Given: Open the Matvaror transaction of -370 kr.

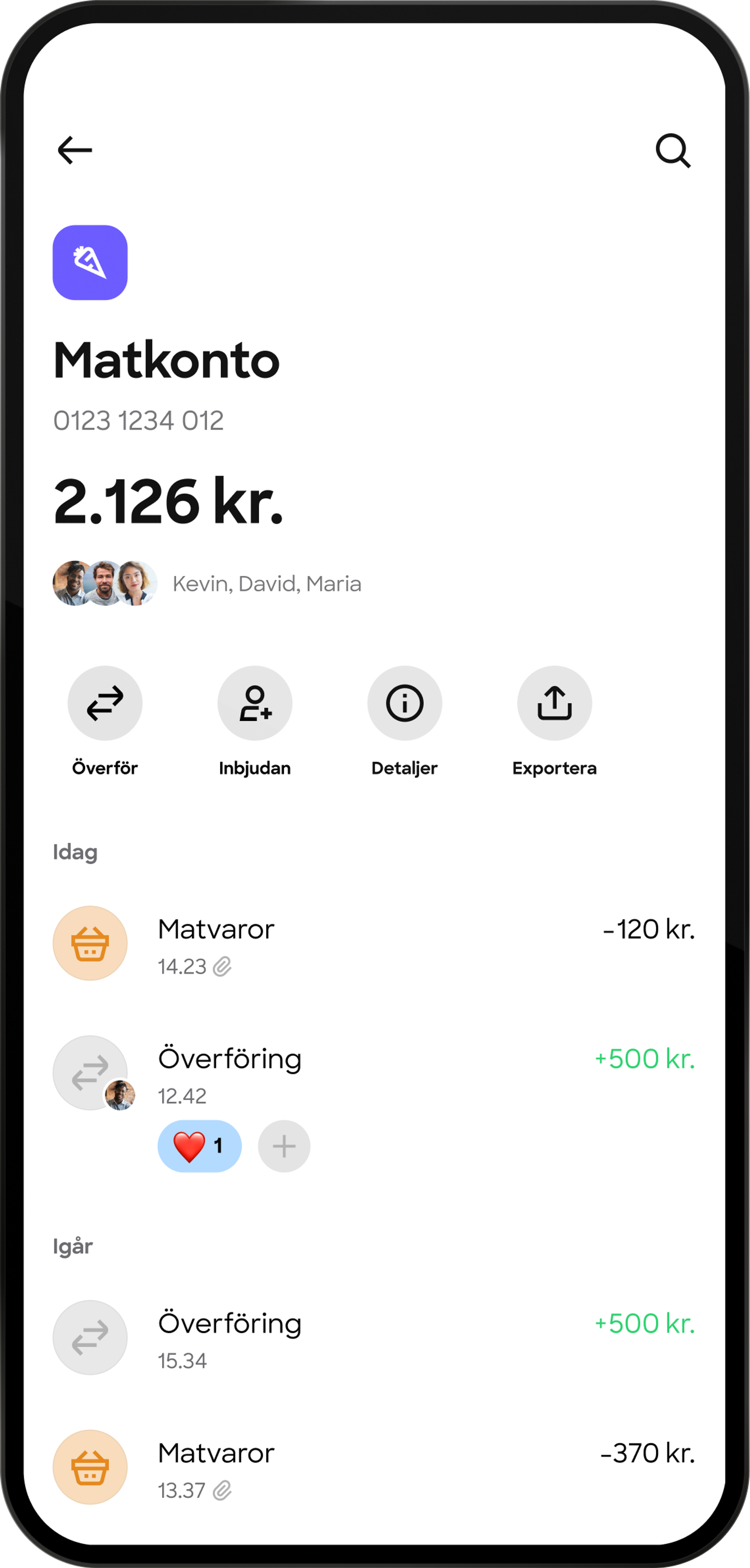Looking at the screenshot, I should (373, 1467).
